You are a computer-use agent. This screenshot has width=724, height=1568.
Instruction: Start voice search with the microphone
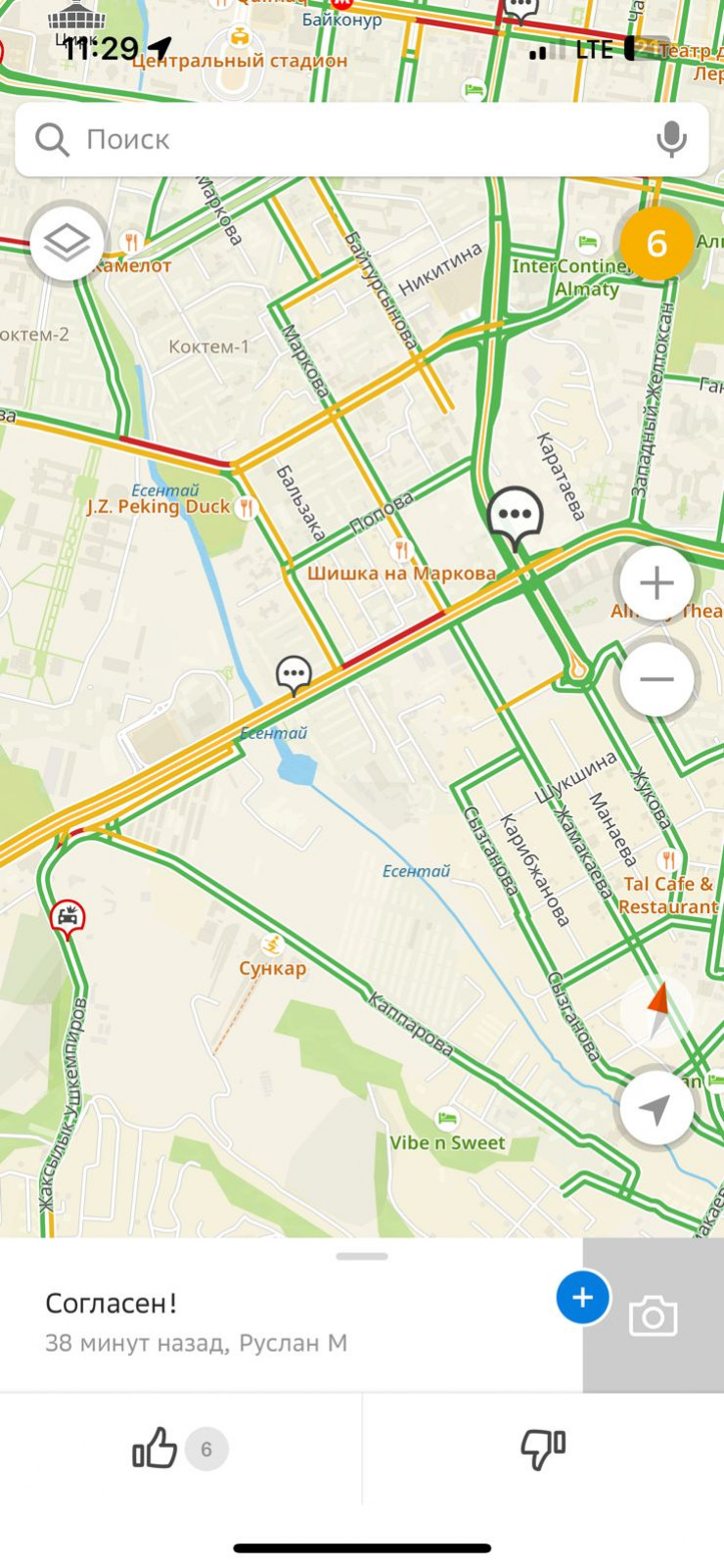click(x=671, y=140)
